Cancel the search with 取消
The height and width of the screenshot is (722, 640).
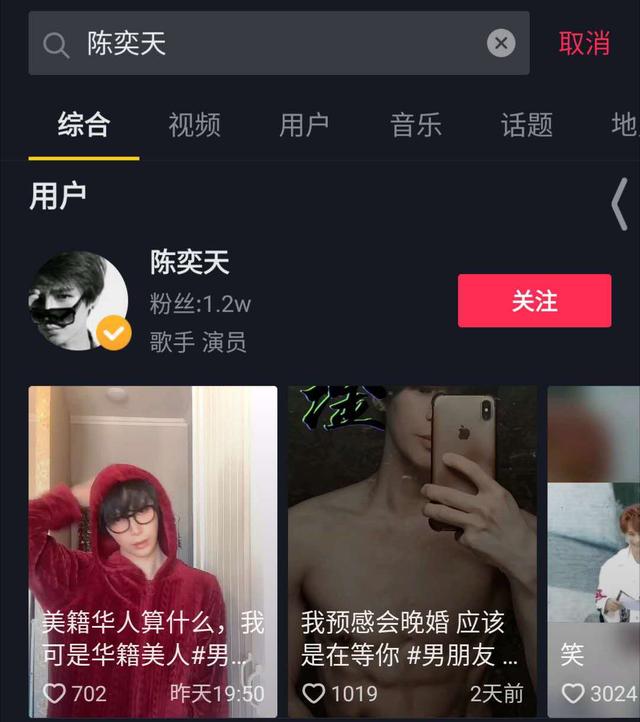pos(584,43)
